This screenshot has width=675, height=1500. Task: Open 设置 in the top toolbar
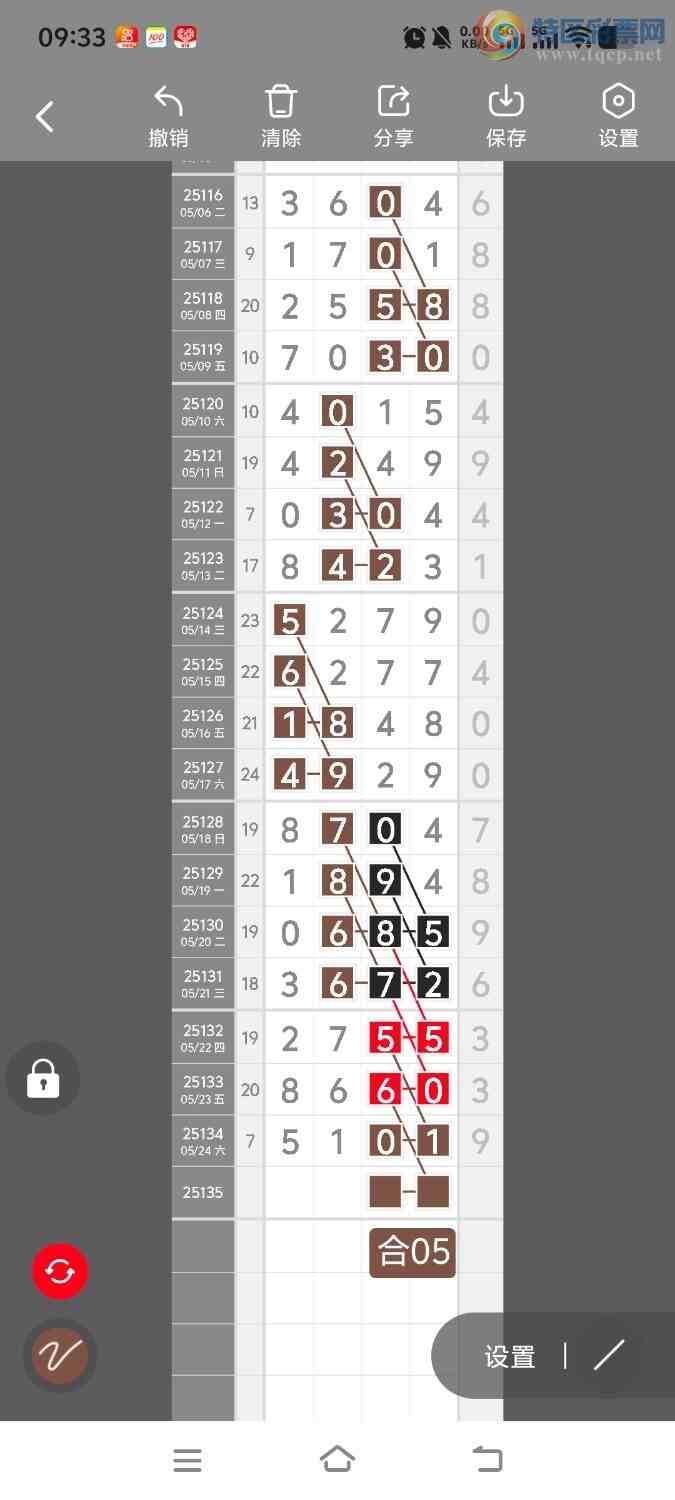pyautogui.click(x=618, y=117)
